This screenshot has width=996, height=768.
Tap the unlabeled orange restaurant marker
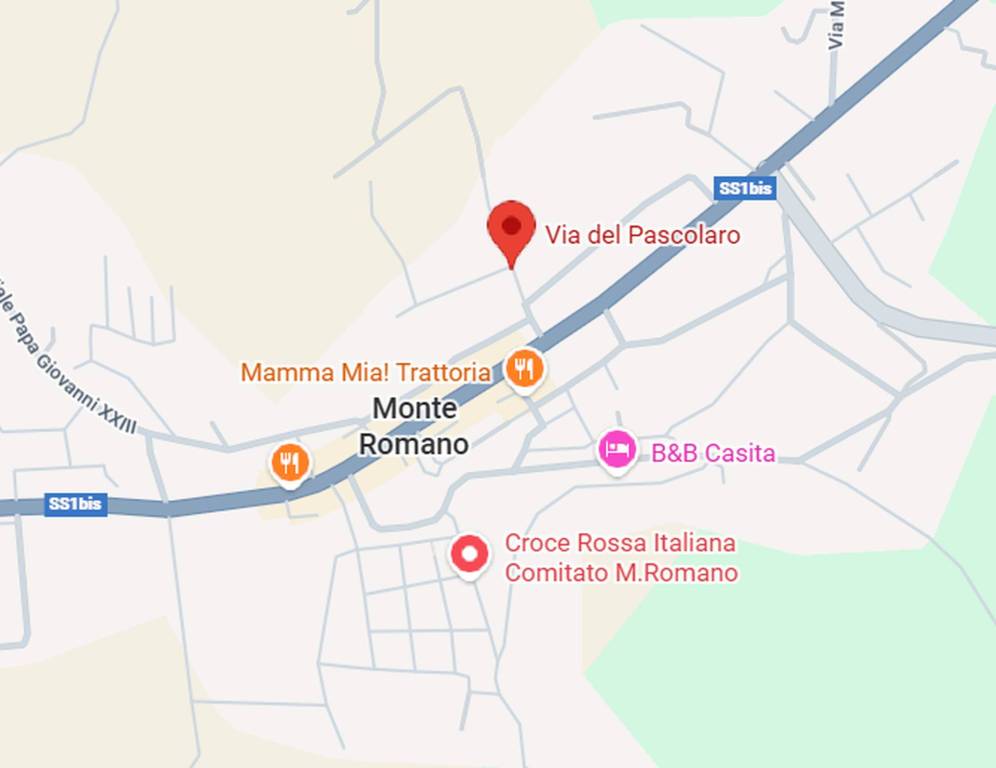tap(290, 463)
